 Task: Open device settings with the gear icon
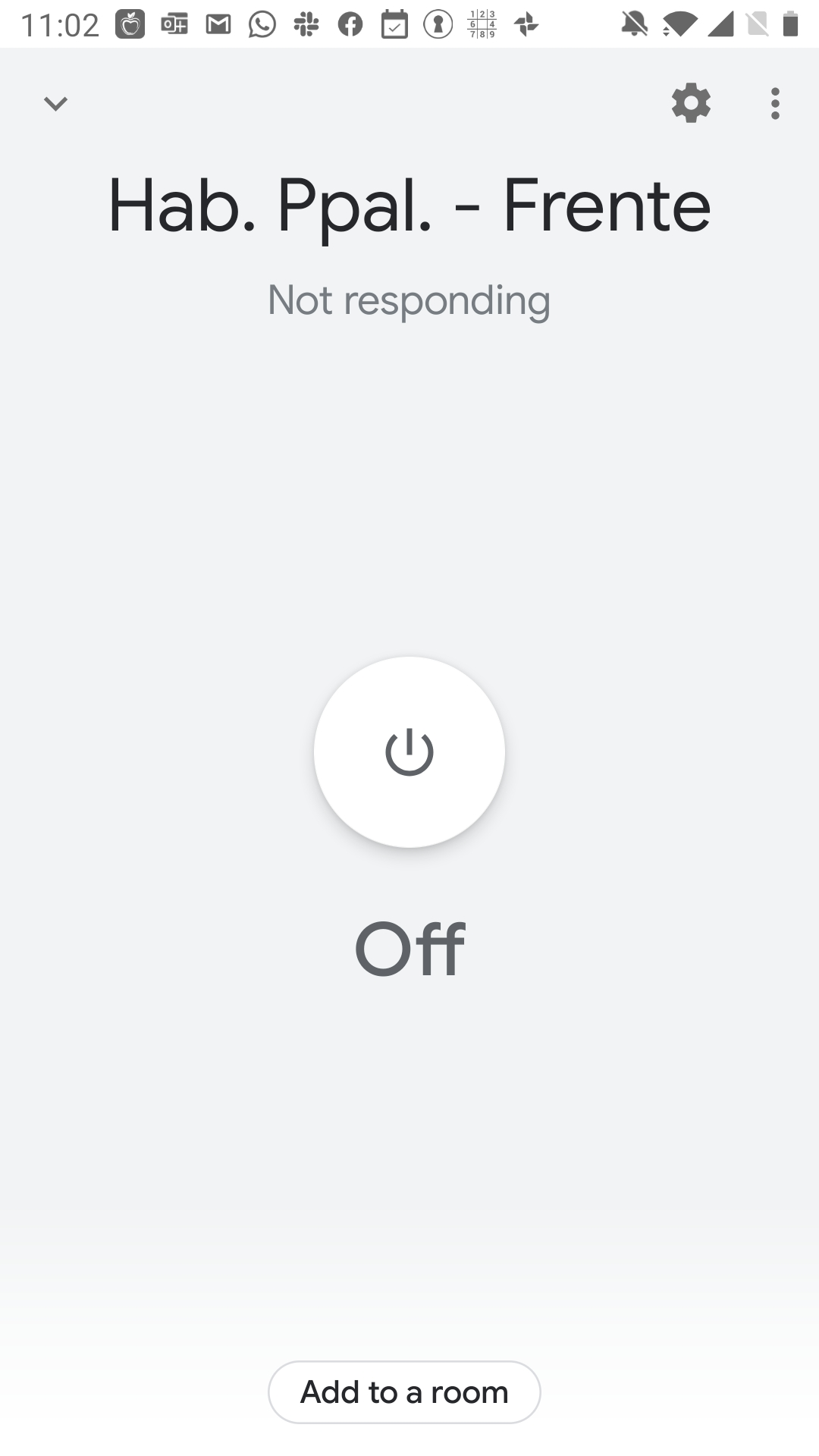[691, 103]
